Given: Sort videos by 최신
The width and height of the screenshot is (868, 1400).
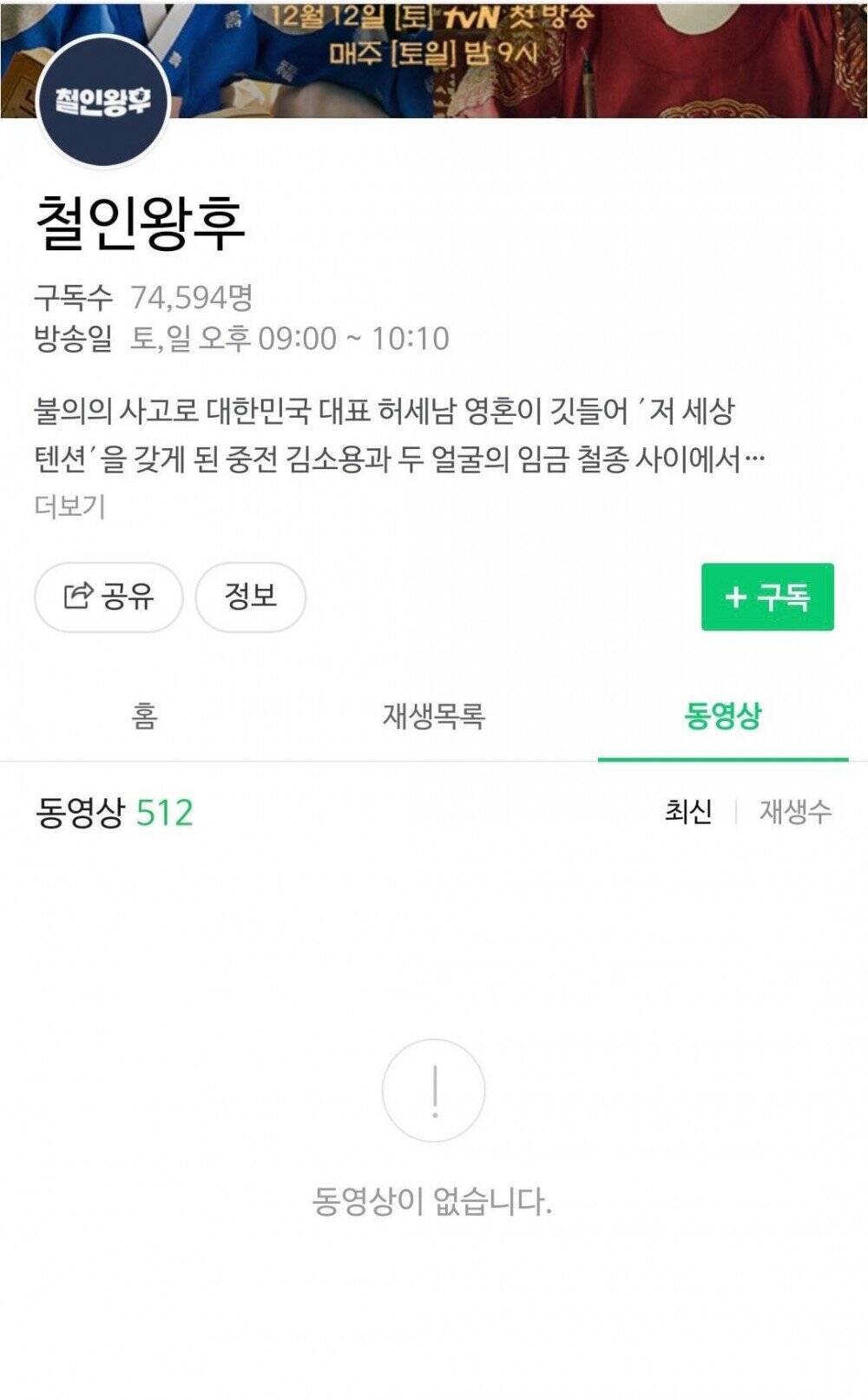Looking at the screenshot, I should [687, 812].
